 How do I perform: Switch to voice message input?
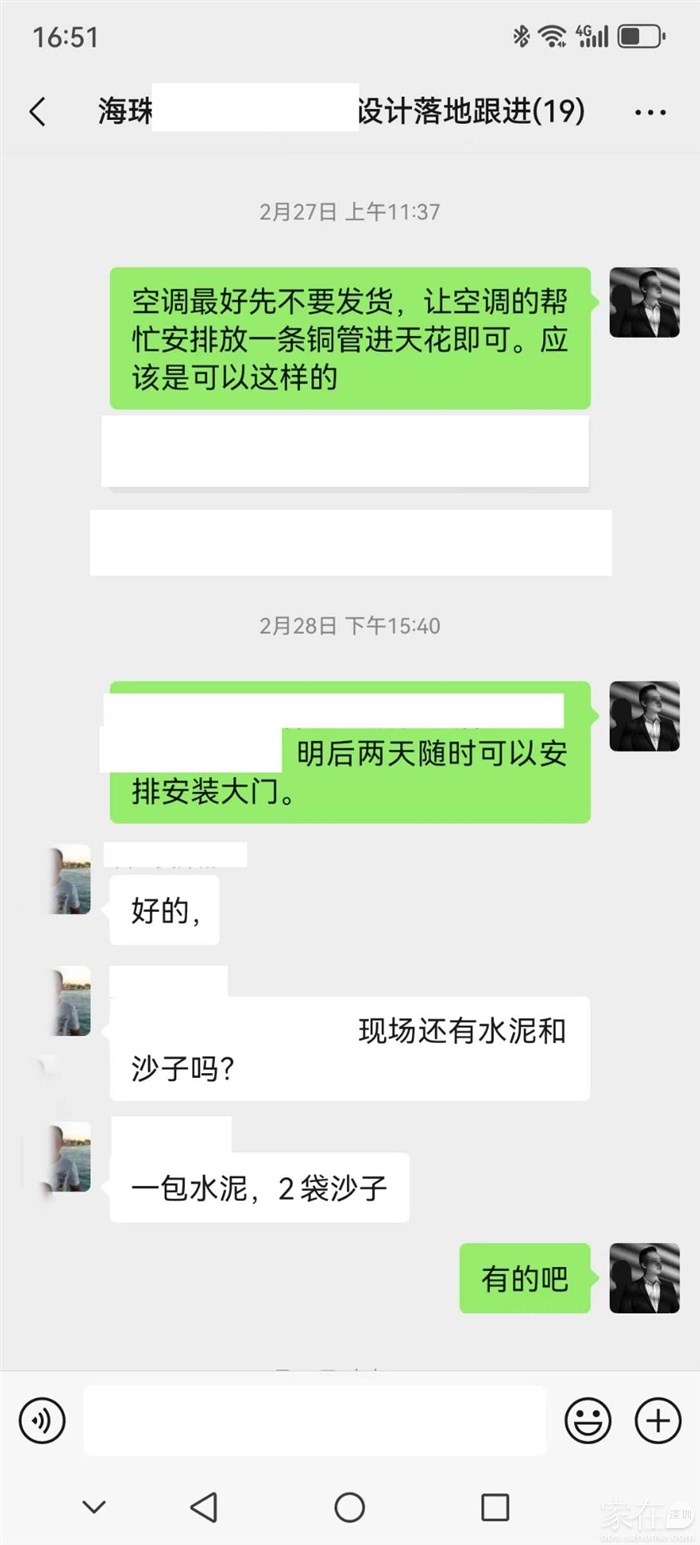42,1420
